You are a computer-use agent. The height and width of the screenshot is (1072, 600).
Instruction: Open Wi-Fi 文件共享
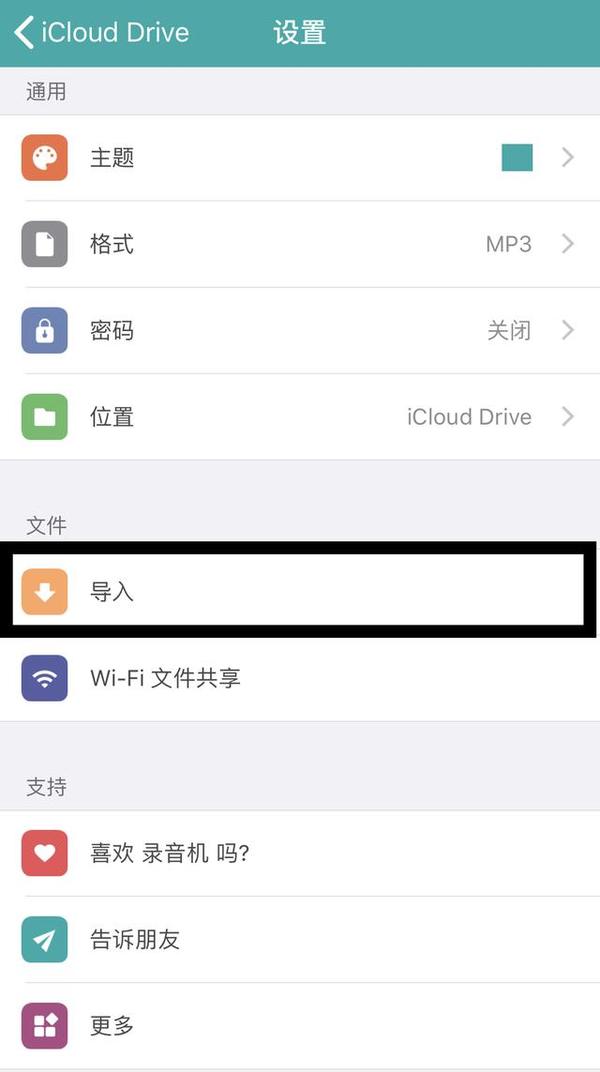300,678
